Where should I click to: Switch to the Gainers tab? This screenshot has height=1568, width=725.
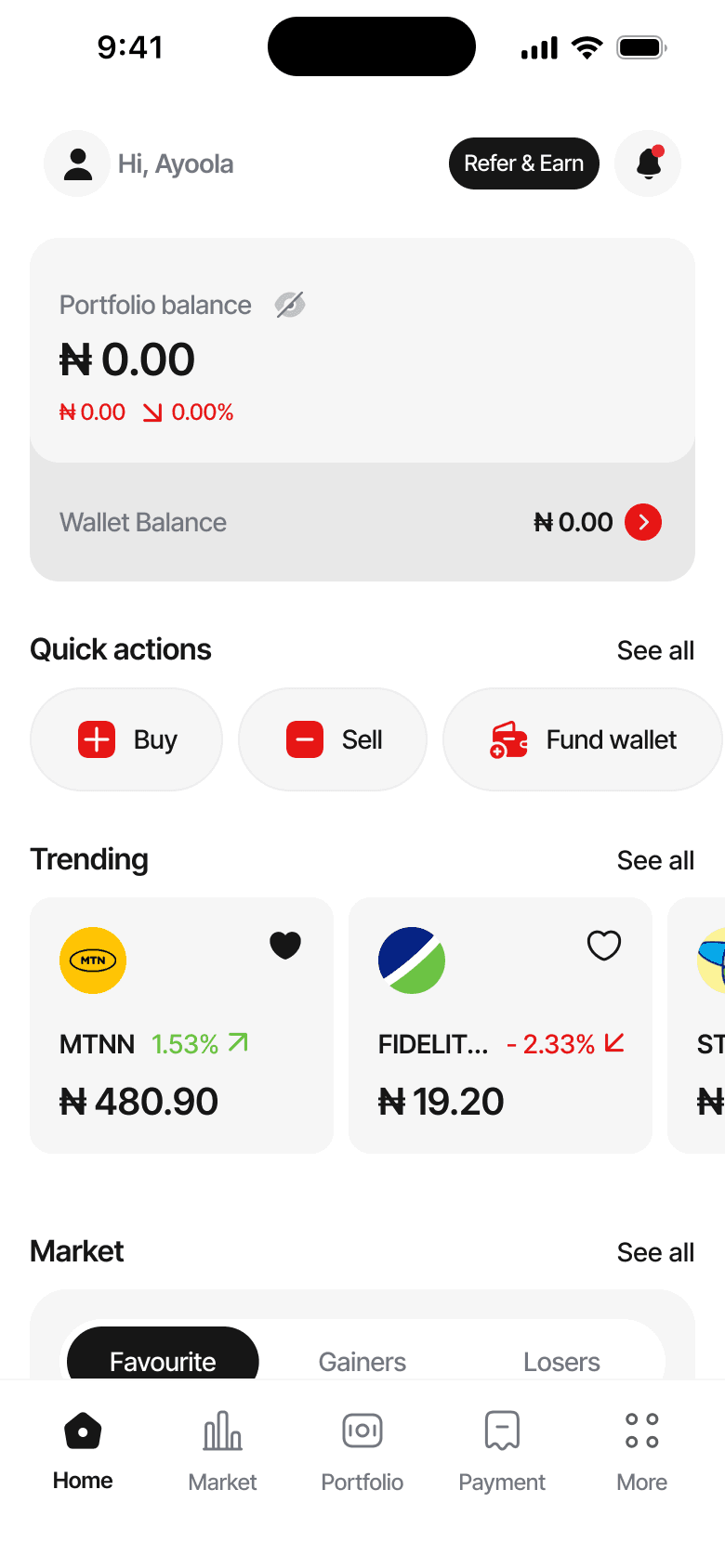tap(362, 1361)
